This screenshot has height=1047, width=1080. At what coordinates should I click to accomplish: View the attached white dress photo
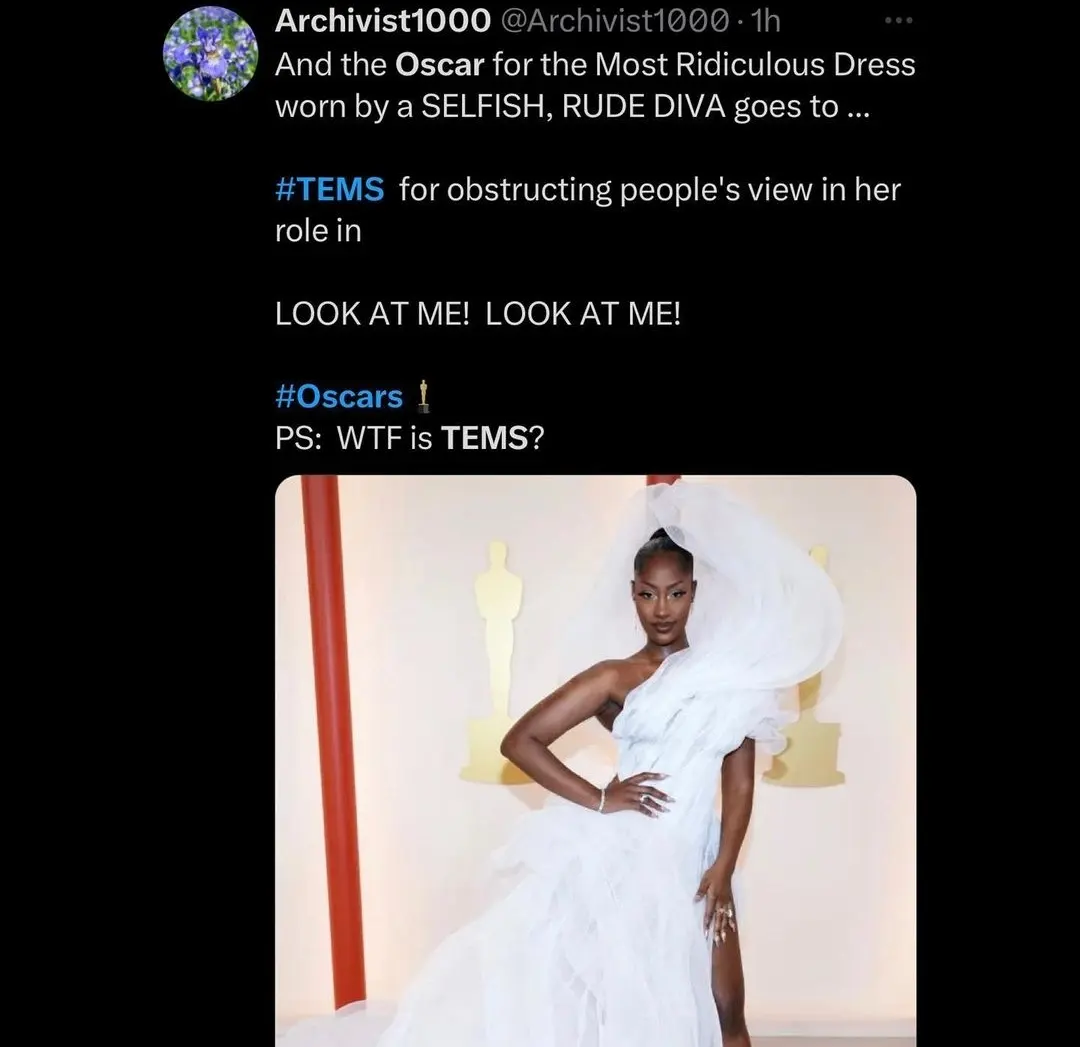pos(595,760)
